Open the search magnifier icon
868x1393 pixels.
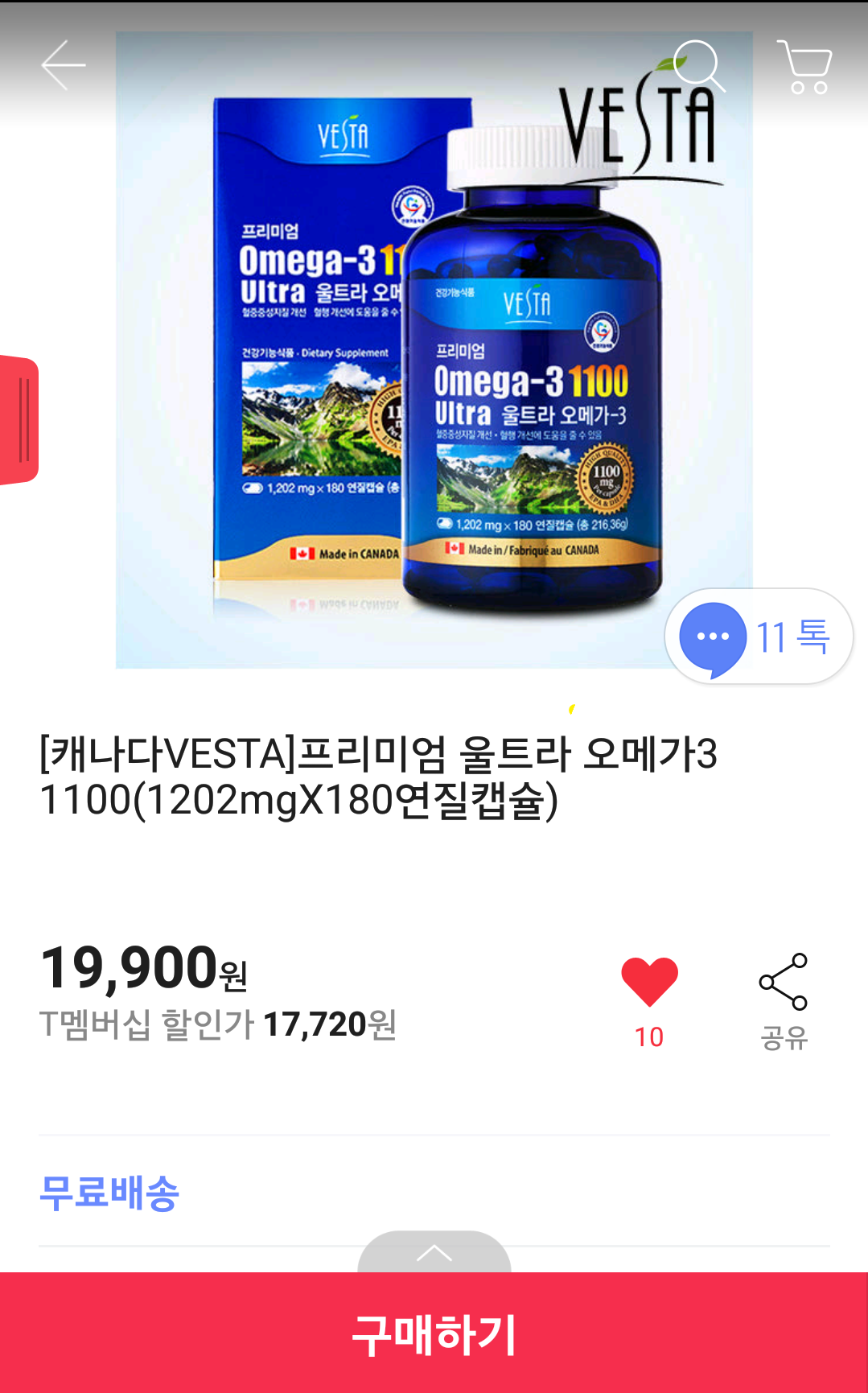coord(698,65)
